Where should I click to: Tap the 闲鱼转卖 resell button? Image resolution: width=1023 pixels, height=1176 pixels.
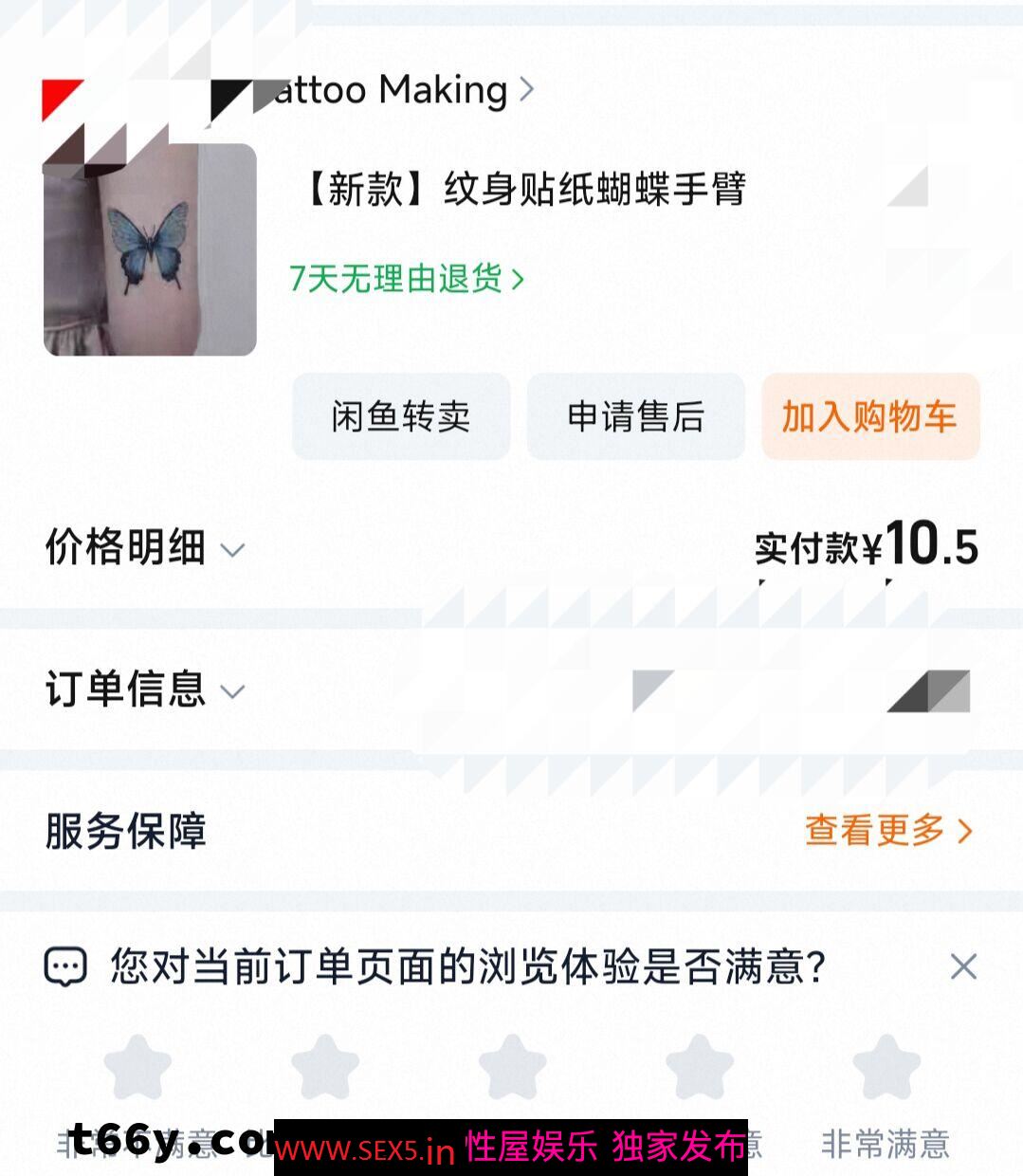point(401,416)
